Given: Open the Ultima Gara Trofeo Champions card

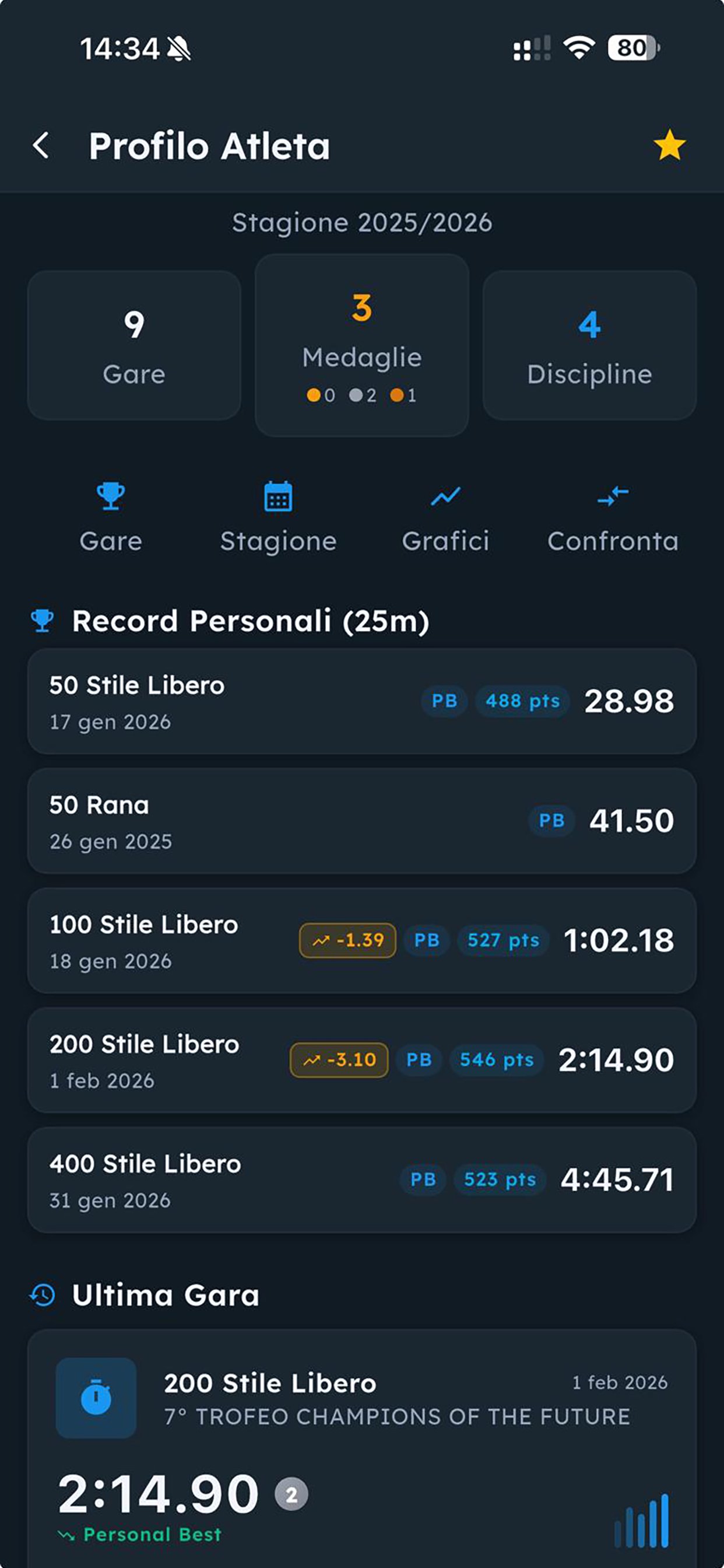Looking at the screenshot, I should pos(362,1448).
